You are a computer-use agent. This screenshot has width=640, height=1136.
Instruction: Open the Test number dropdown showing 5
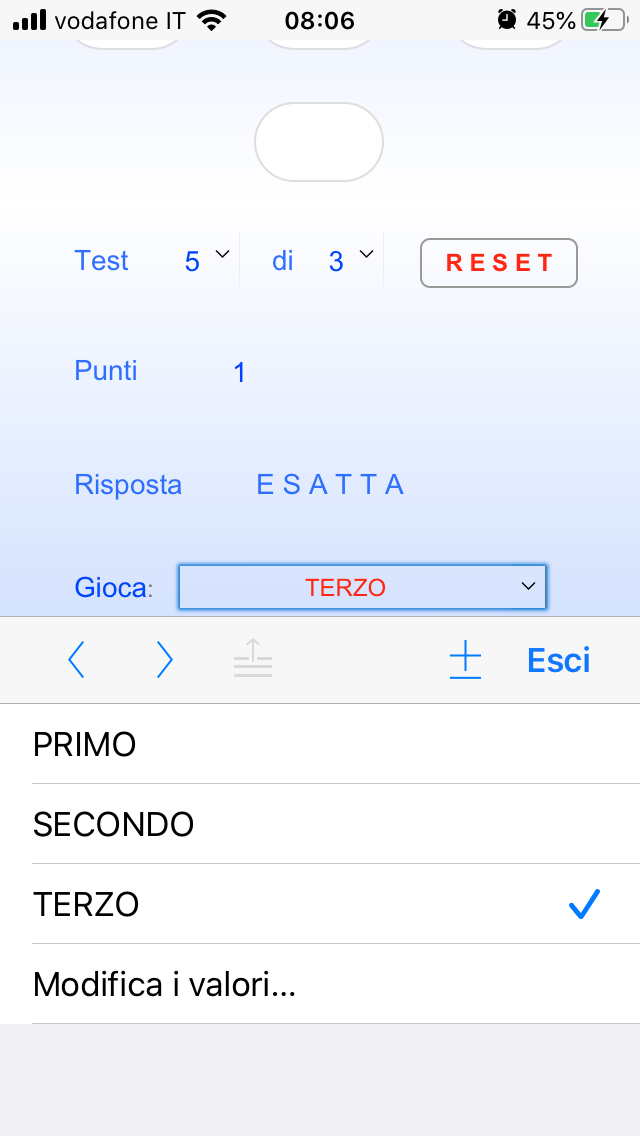(x=207, y=261)
